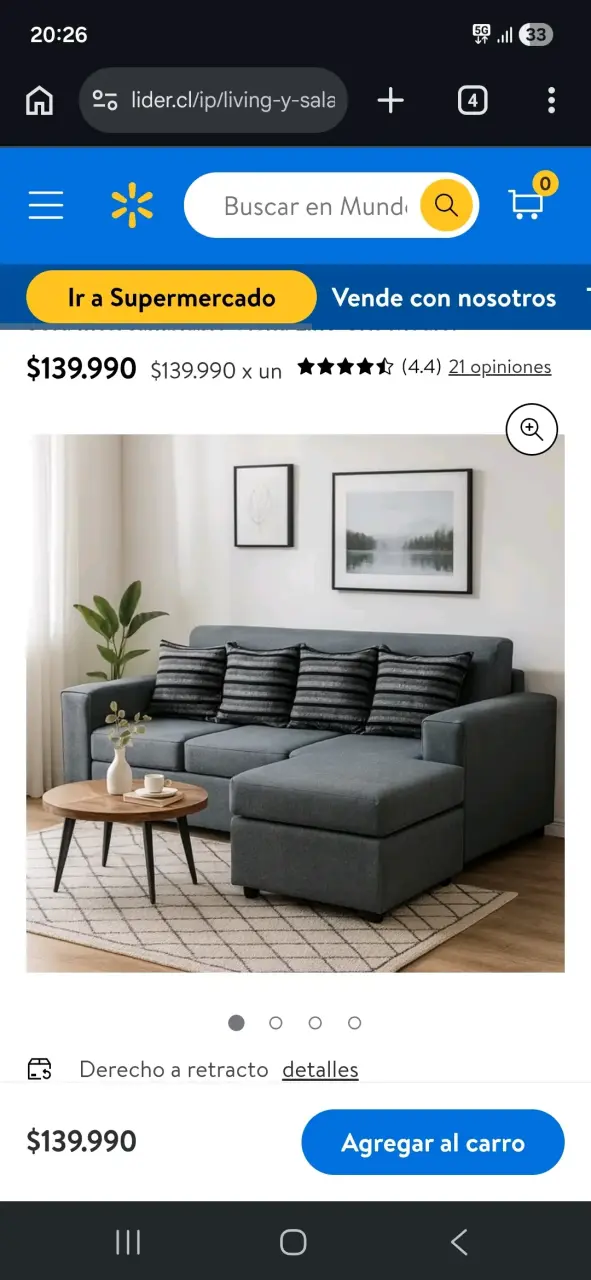
Task: Tap the Walmart spark logo to go home
Action: [x=132, y=205]
